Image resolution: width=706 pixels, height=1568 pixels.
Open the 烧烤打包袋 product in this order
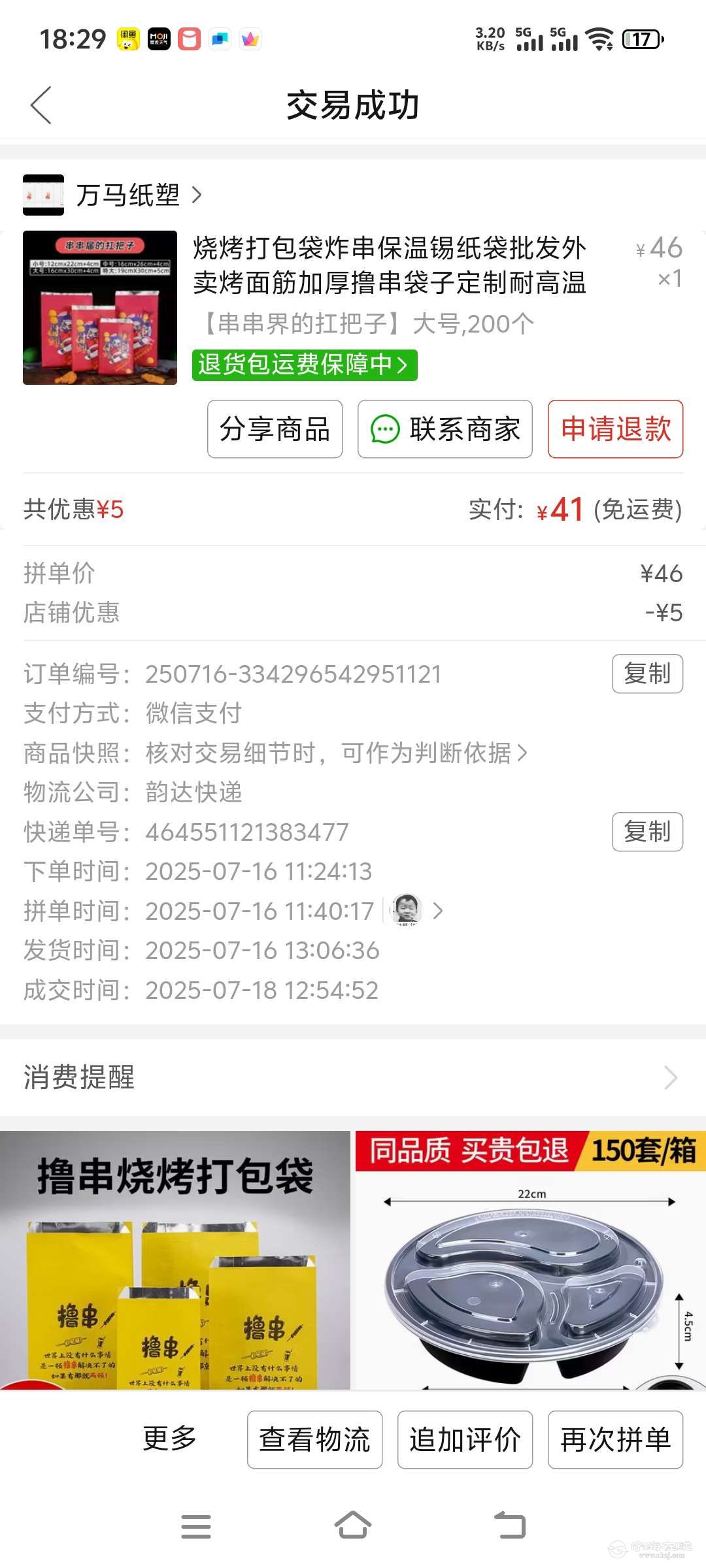click(389, 265)
